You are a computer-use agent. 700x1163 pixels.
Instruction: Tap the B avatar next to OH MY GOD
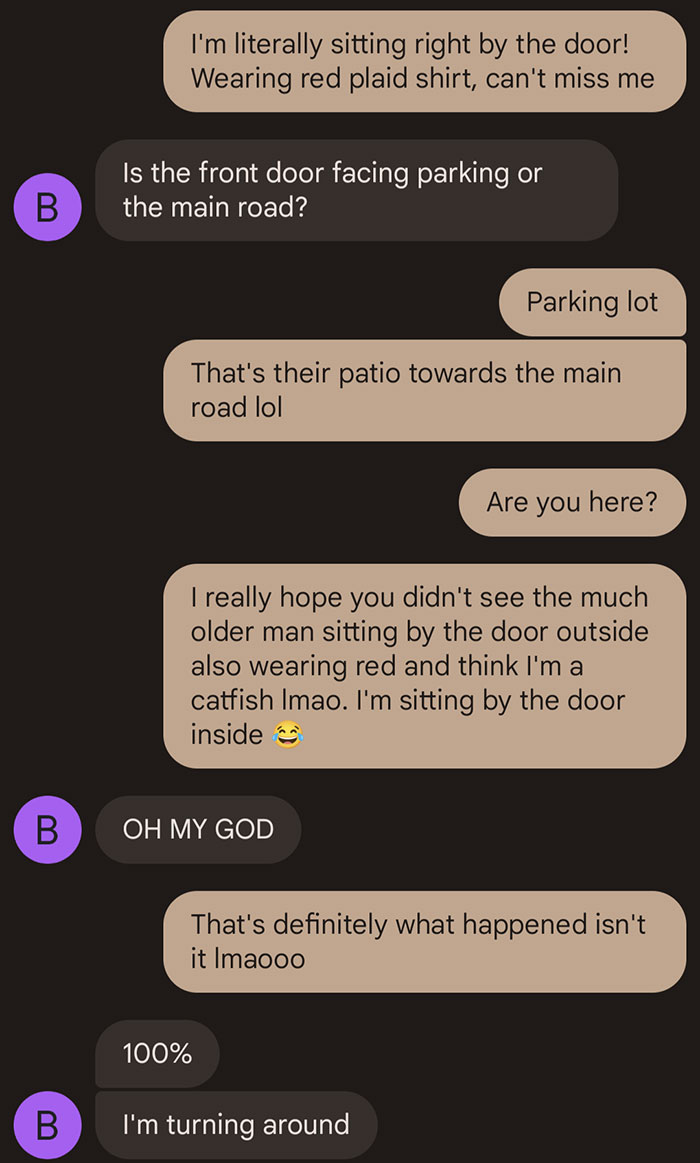click(47, 829)
